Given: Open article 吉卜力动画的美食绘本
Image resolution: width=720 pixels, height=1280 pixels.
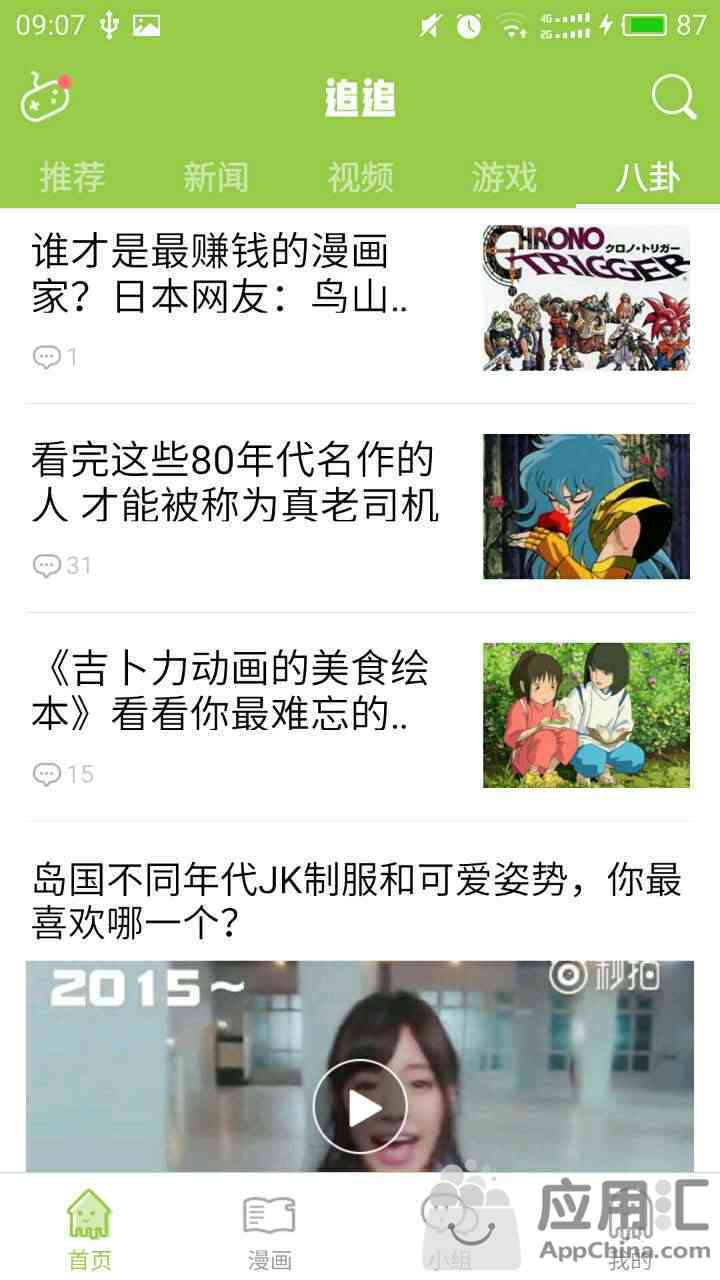Looking at the screenshot, I should 230,692.
